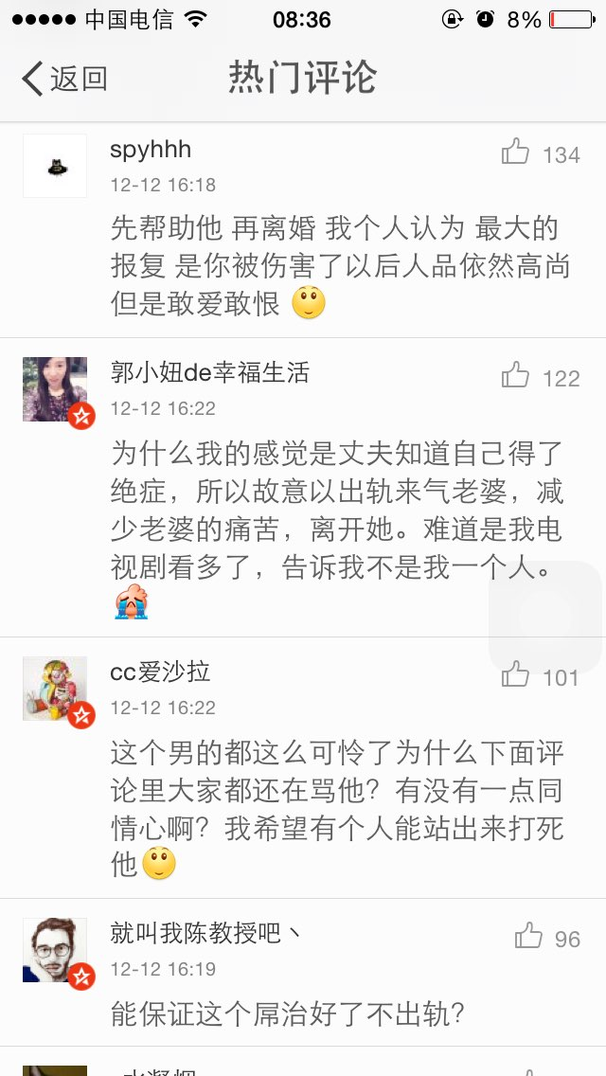Open the username spyhhh
The width and height of the screenshot is (606, 1076).
pyautogui.click(x=151, y=151)
